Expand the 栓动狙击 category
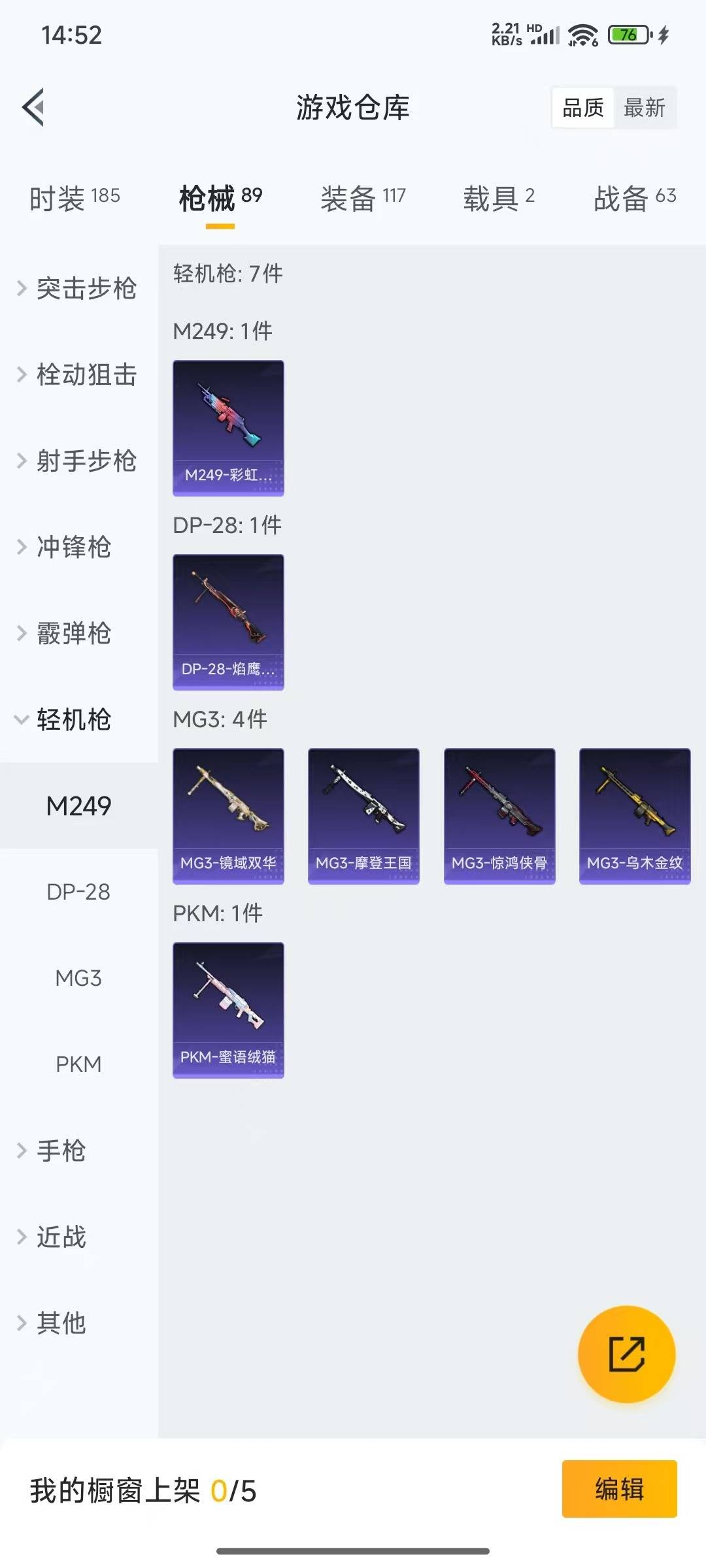Screen dimensions: 706x1568 pyautogui.click(x=78, y=374)
